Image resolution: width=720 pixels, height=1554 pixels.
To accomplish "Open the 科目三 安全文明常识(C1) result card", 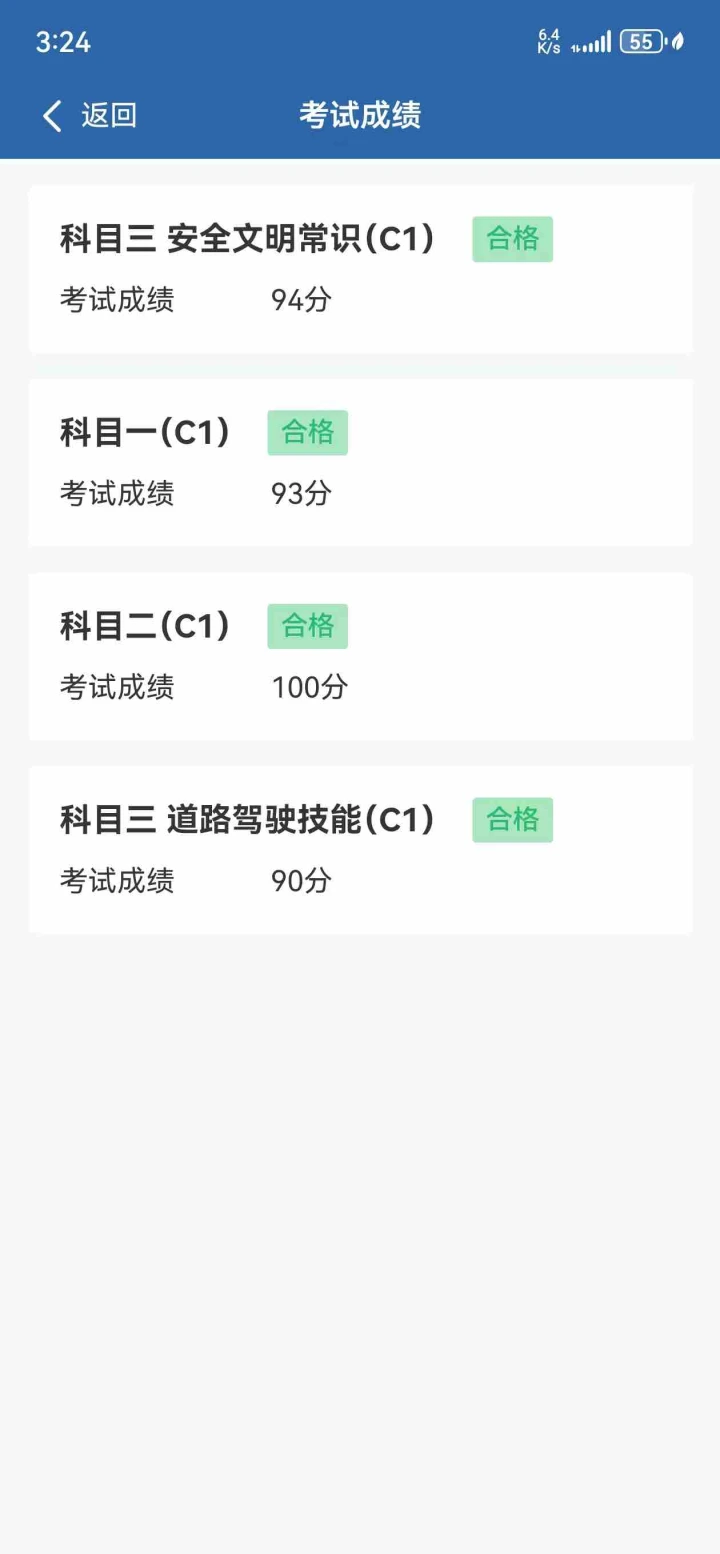I will coord(360,269).
